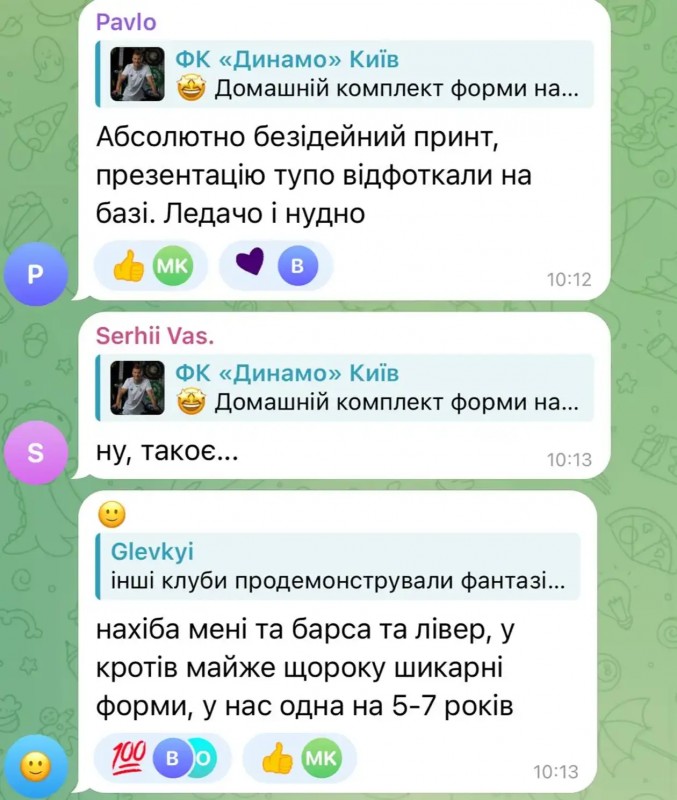The height and width of the screenshot is (800, 677).
Task: Open the smiley-face user avatar
Action: pyautogui.click(x=34, y=769)
